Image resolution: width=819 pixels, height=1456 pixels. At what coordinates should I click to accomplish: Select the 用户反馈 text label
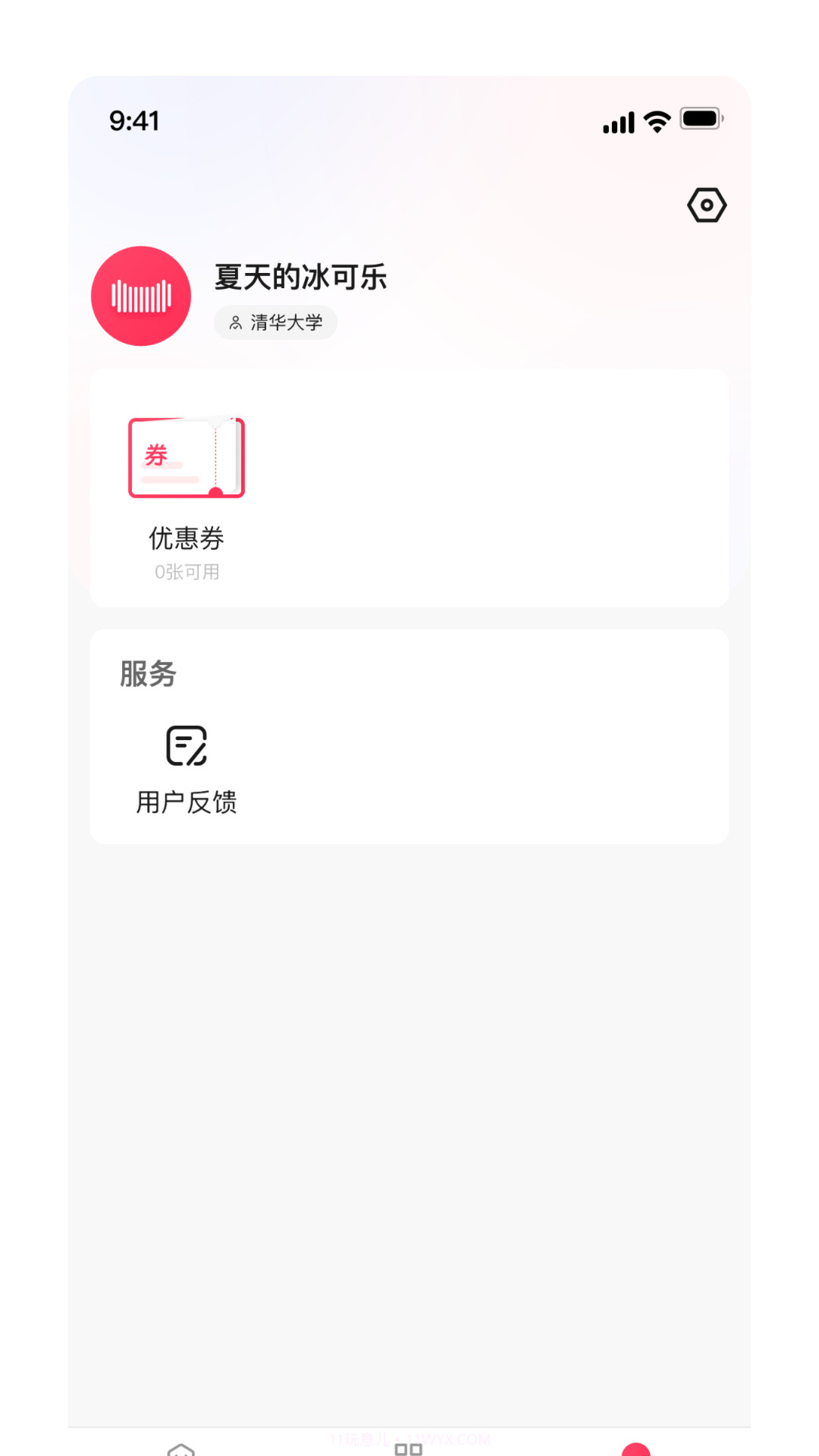pyautogui.click(x=186, y=802)
